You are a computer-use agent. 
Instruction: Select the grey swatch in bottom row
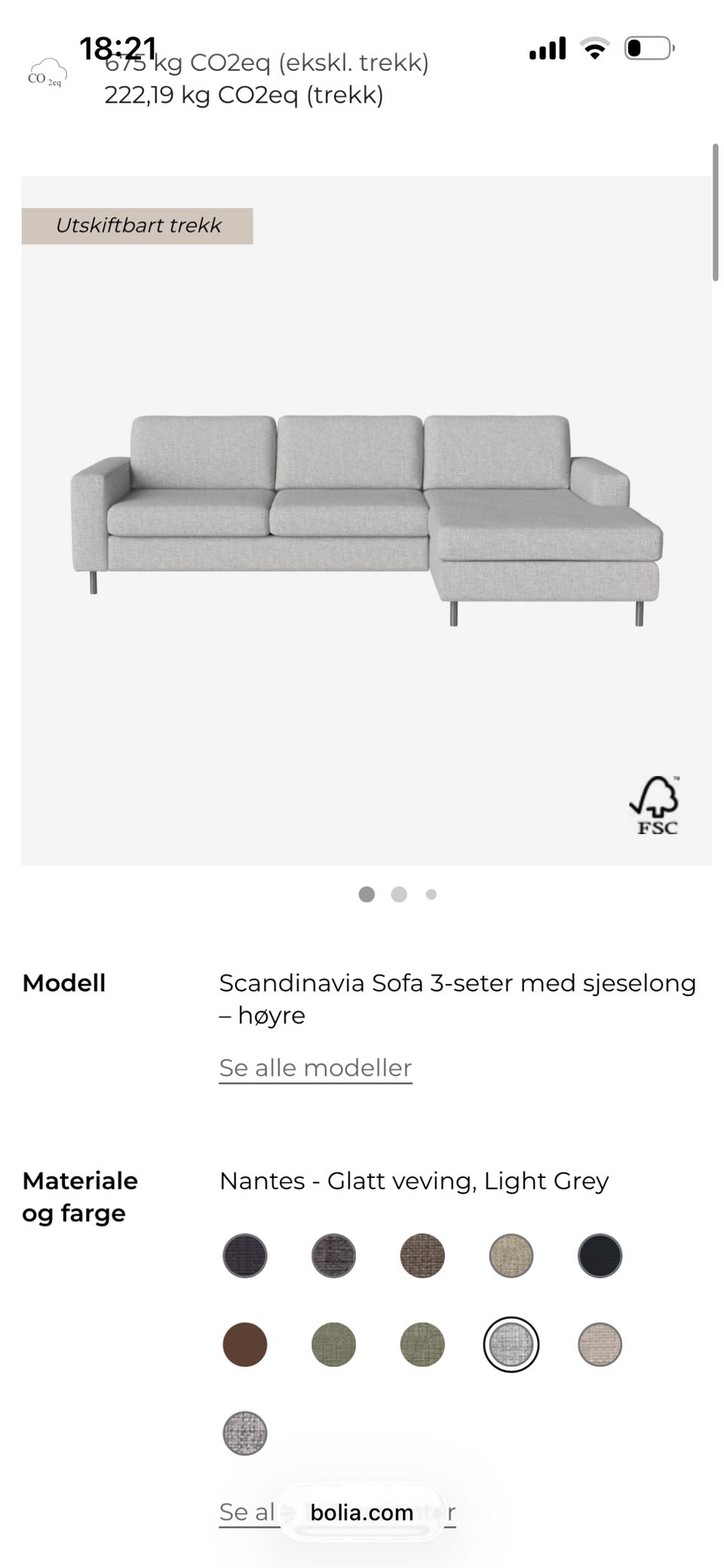tap(244, 1433)
